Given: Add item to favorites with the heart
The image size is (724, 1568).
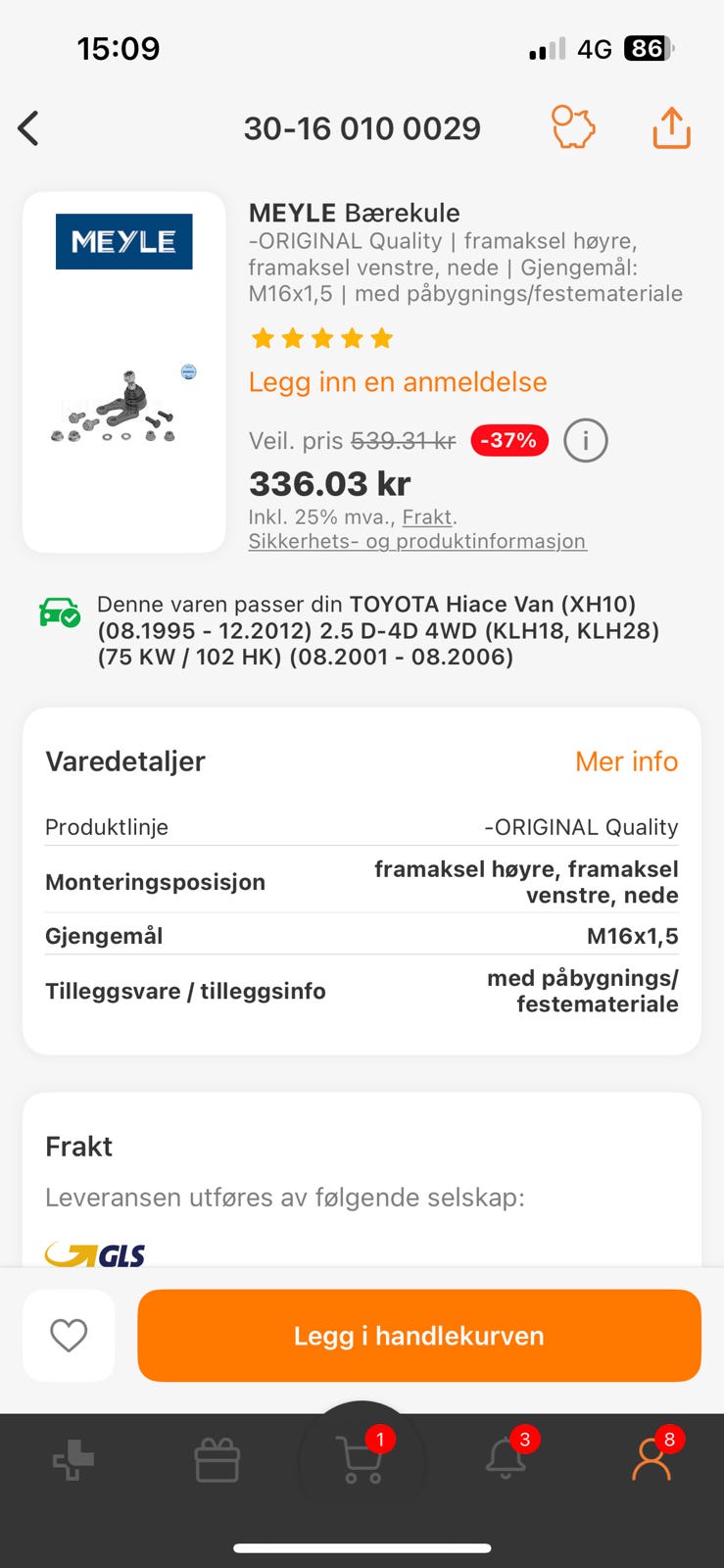Looking at the screenshot, I should click(69, 1335).
